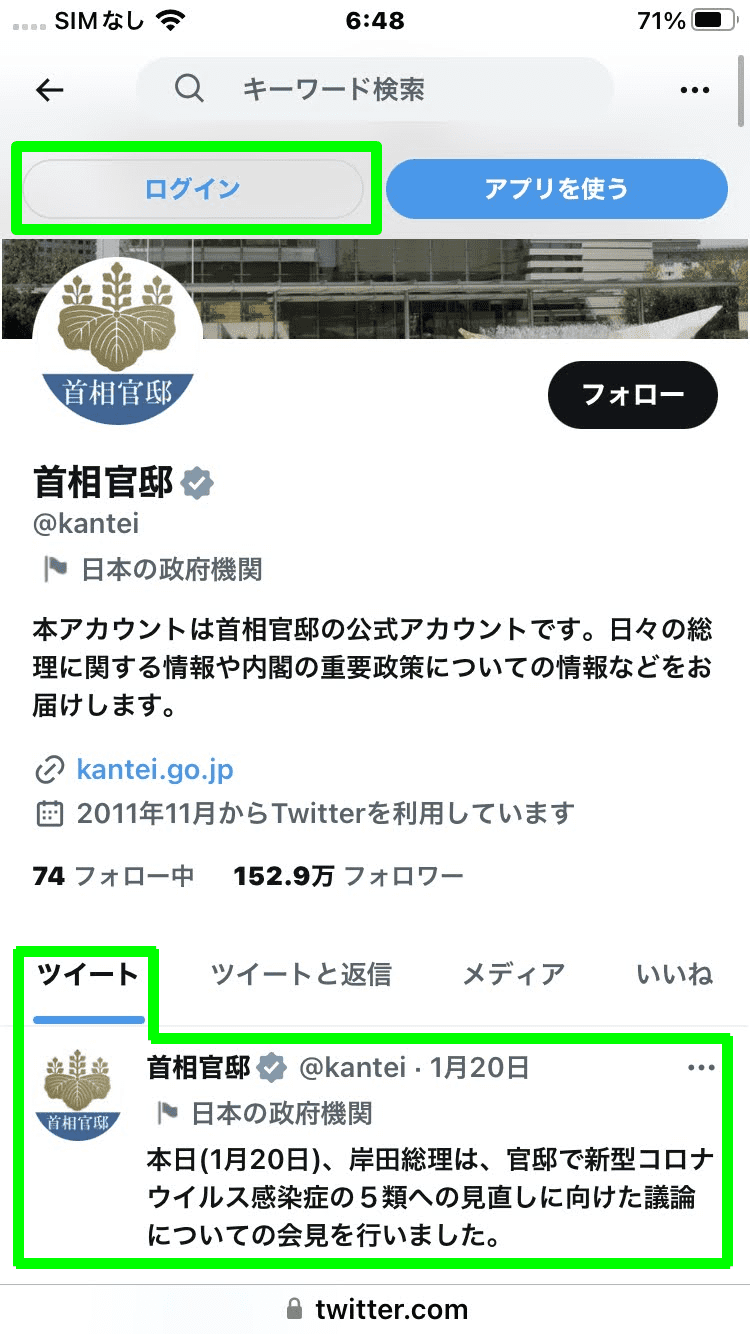Switch to the いいね tab
750x1334 pixels.
point(674,974)
